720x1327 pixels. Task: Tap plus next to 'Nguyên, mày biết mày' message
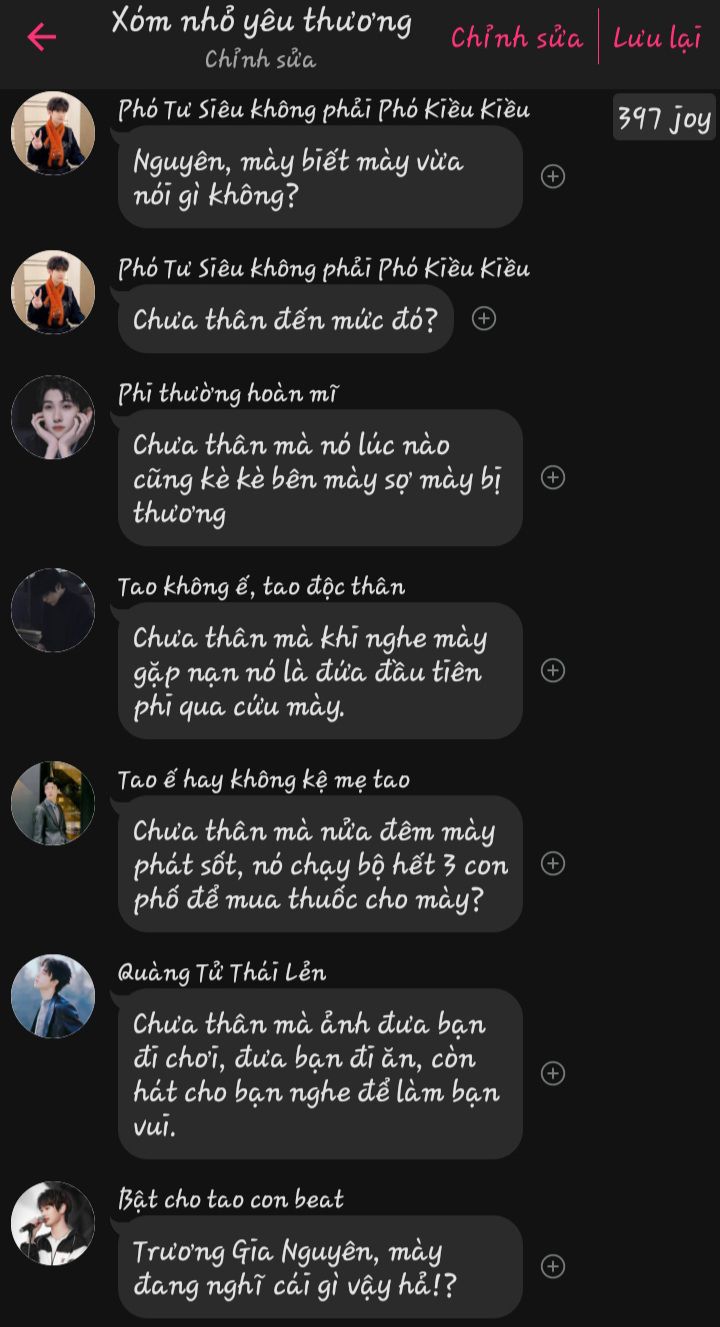553,176
